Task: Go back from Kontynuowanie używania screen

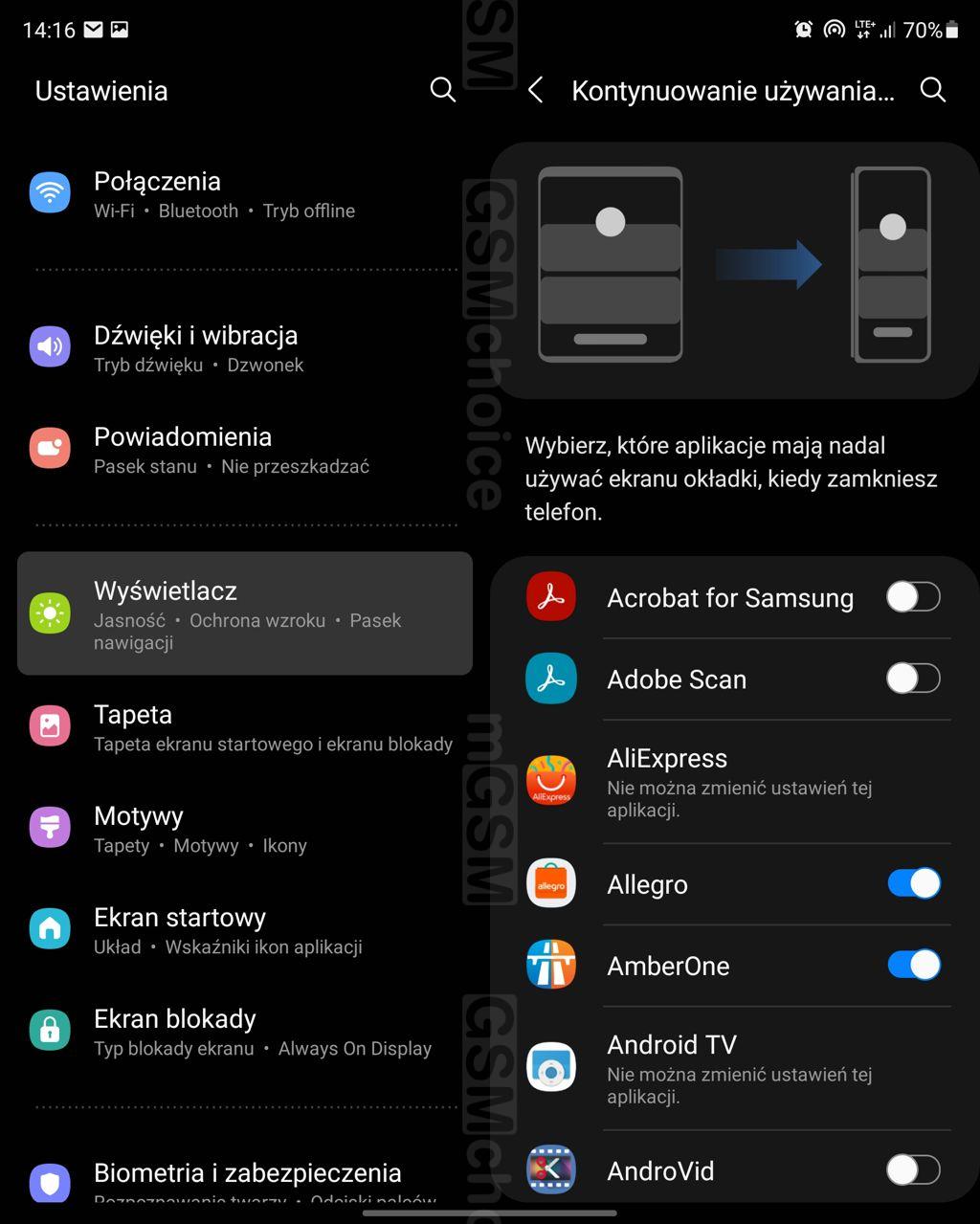Action: tap(536, 91)
